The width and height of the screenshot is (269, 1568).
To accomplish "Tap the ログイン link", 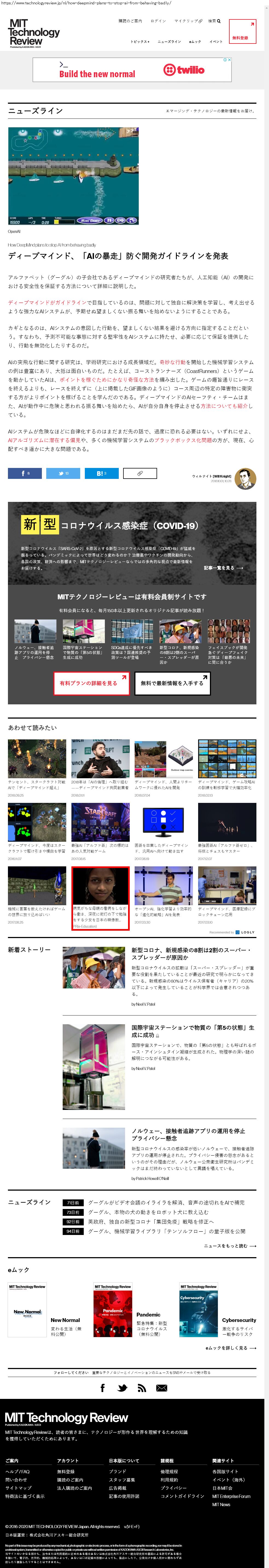I will (x=158, y=21).
